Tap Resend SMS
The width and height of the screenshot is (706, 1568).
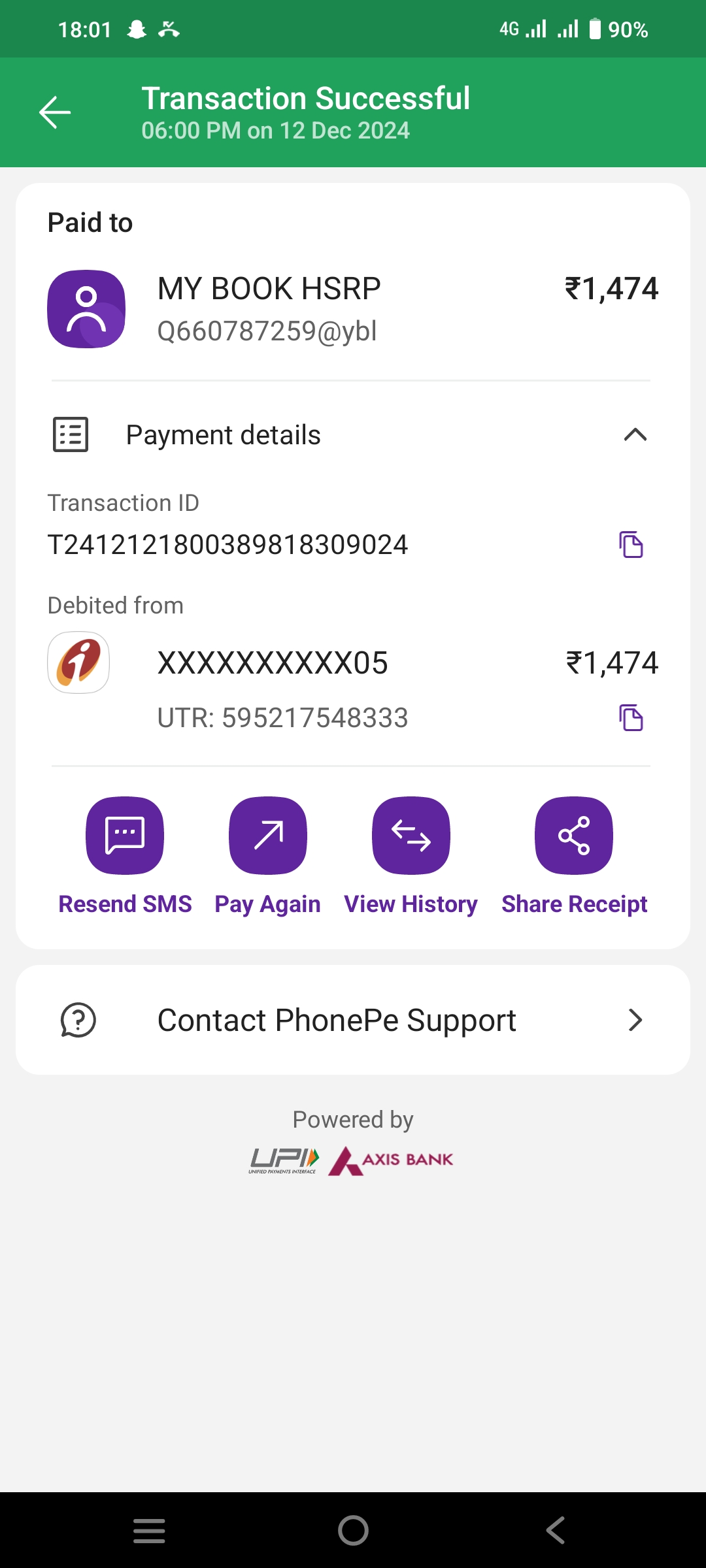[x=125, y=836]
